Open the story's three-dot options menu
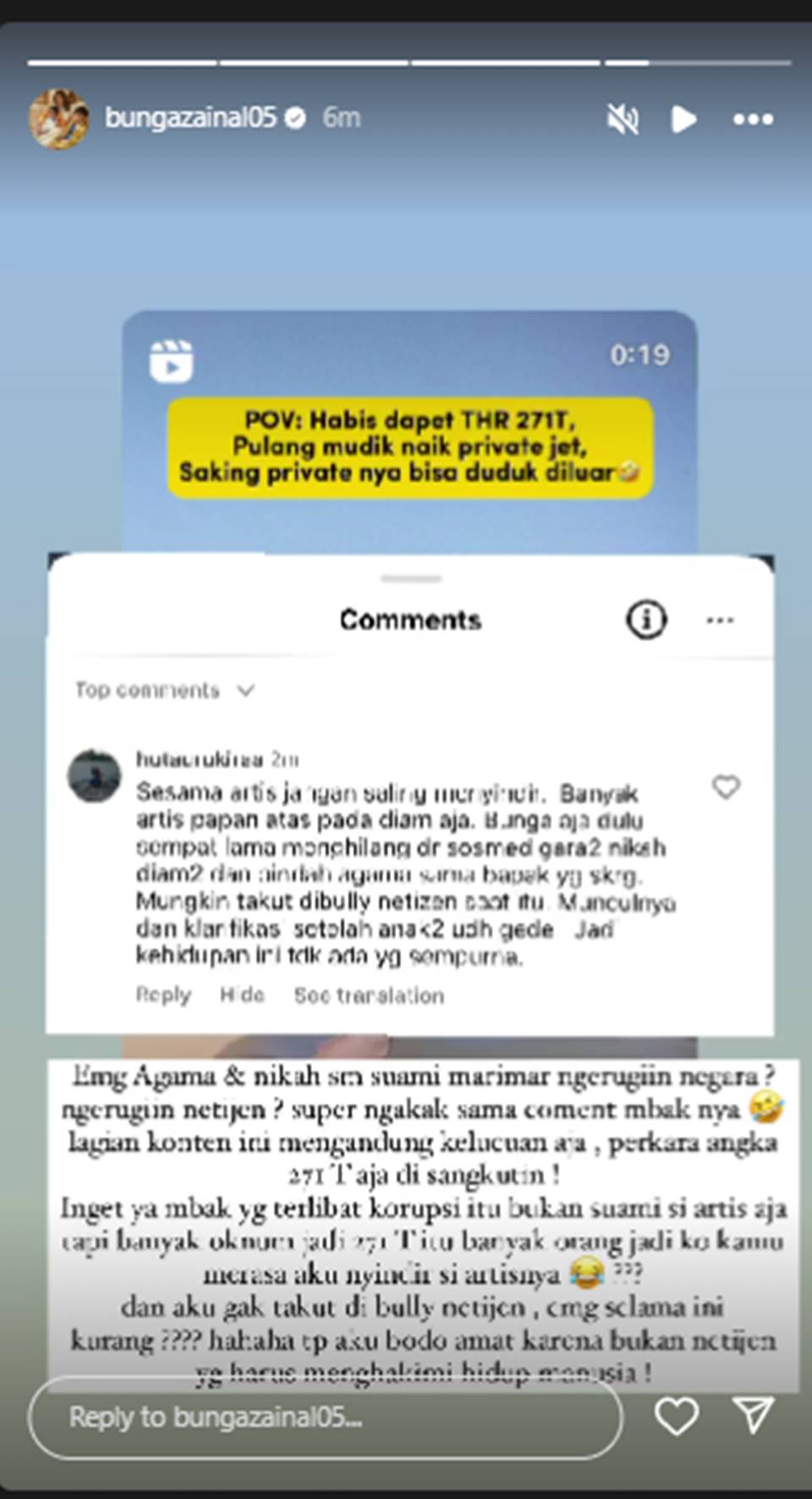812x1499 pixels. [753, 119]
